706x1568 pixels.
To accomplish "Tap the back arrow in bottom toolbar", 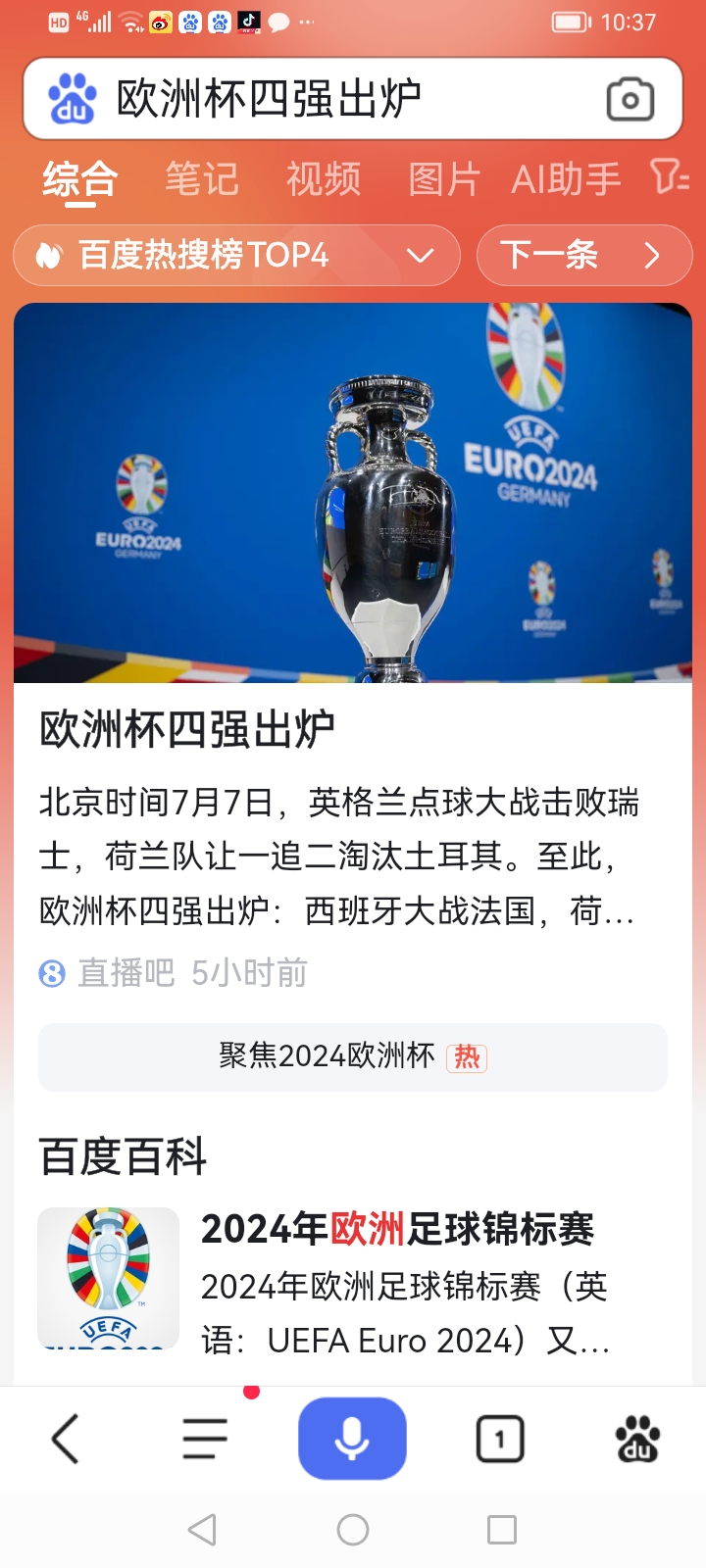I will pos(66,1437).
